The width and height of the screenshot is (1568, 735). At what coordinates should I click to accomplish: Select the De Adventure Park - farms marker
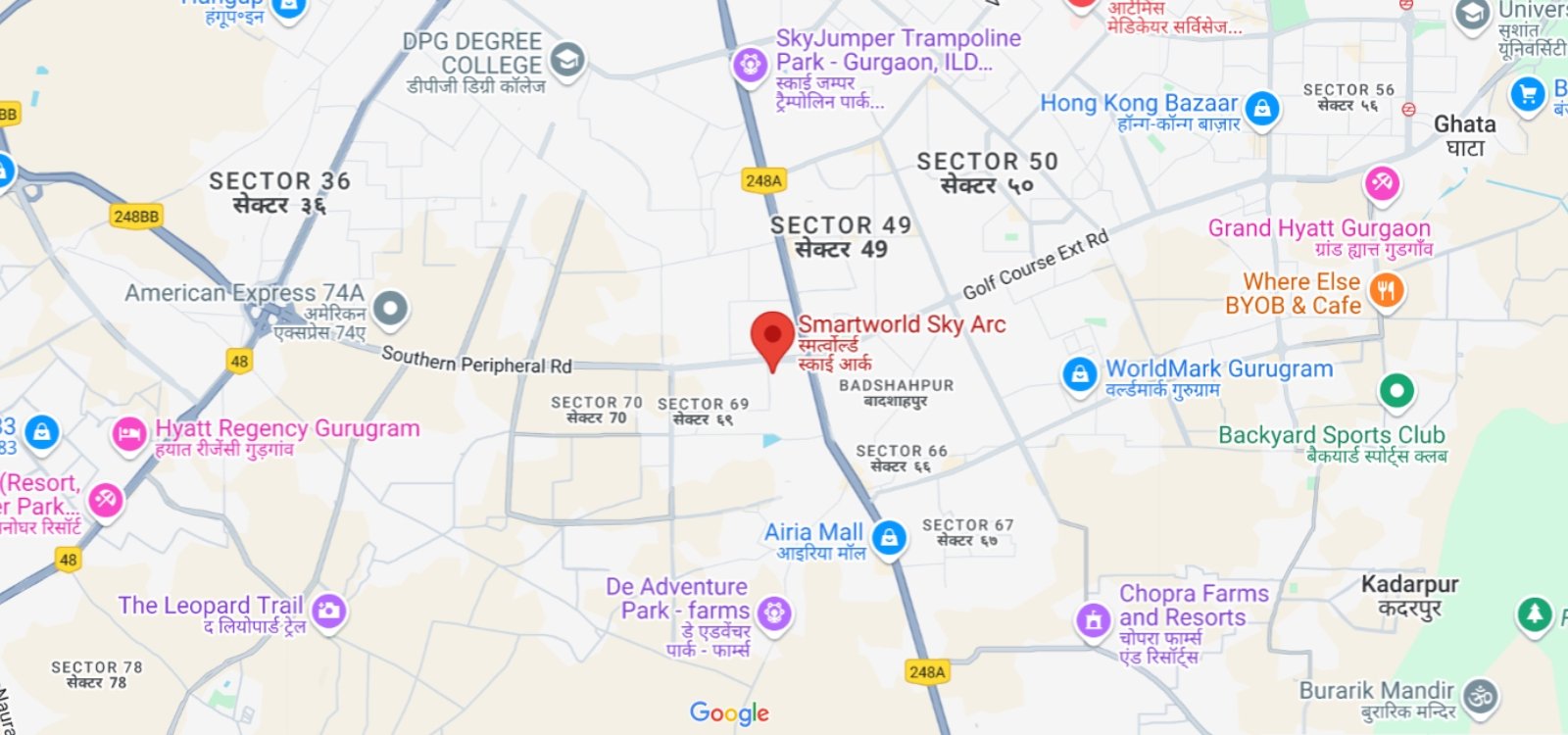coord(774,613)
